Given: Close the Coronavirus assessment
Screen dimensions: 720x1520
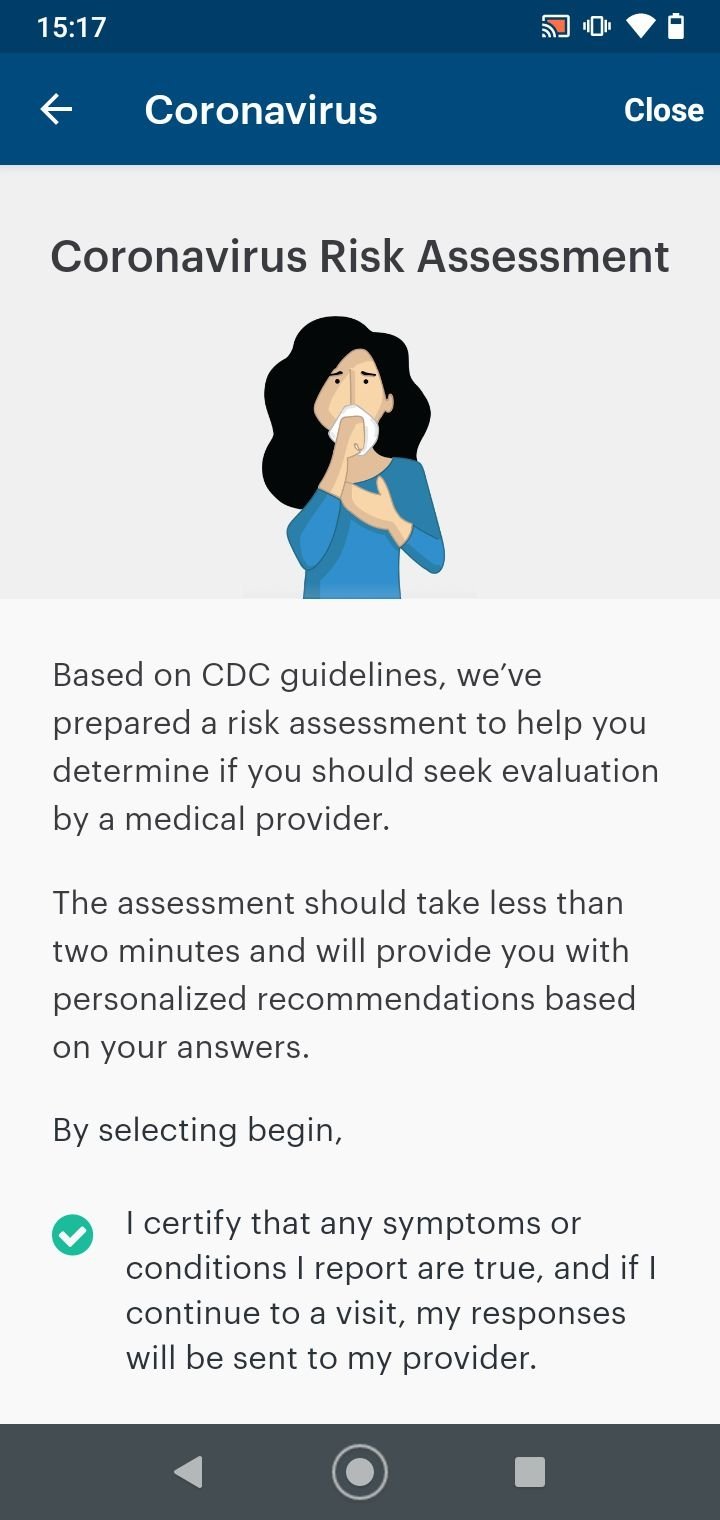Looking at the screenshot, I should pyautogui.click(x=664, y=110).
